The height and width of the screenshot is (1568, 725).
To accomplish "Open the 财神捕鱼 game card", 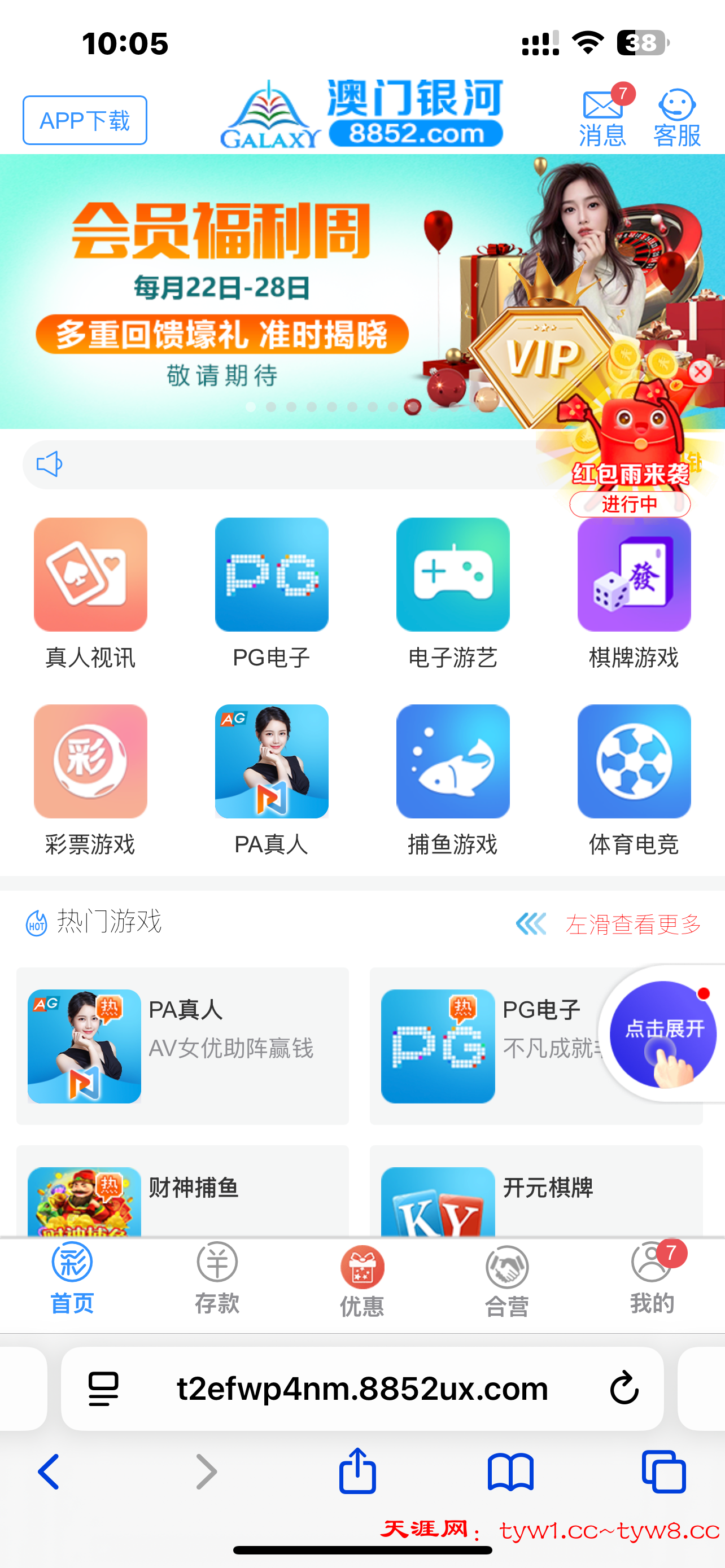I will point(182,1192).
